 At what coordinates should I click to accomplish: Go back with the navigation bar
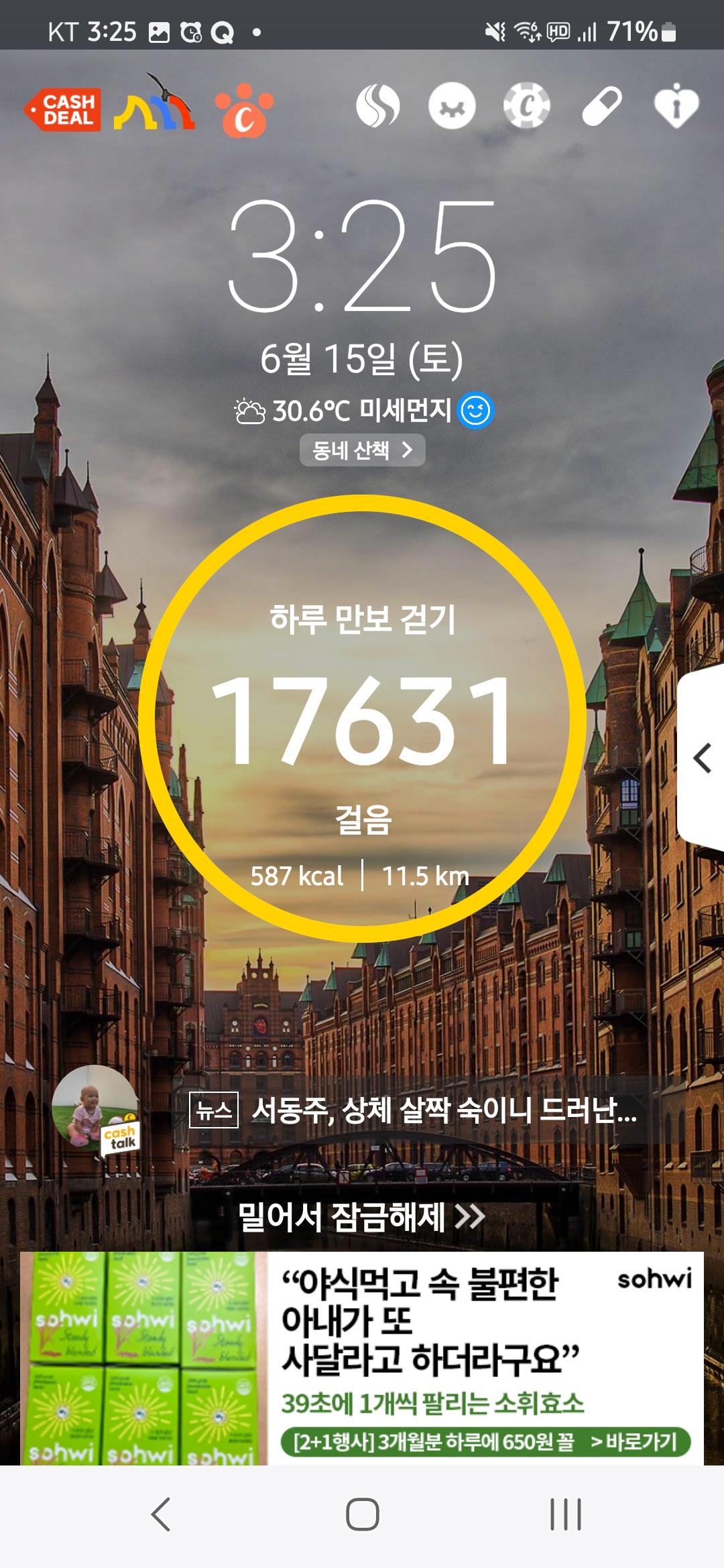160,1514
